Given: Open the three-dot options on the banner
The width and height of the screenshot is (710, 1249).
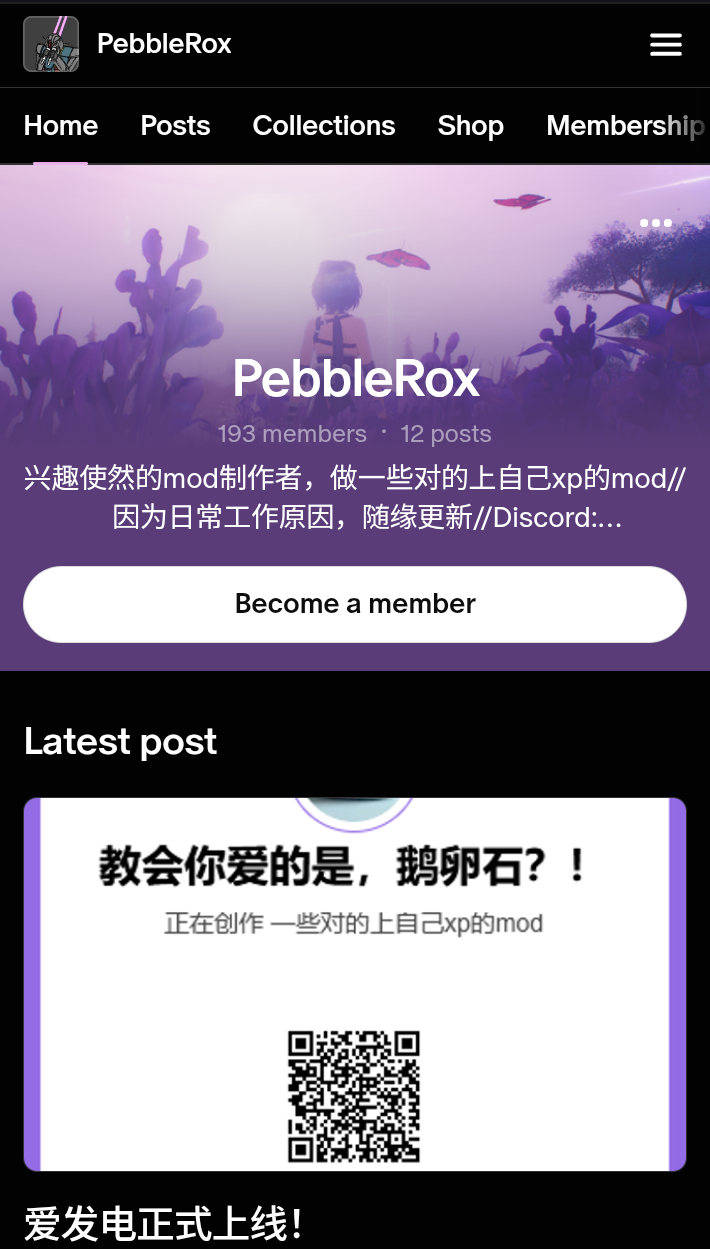Looking at the screenshot, I should (x=656, y=223).
